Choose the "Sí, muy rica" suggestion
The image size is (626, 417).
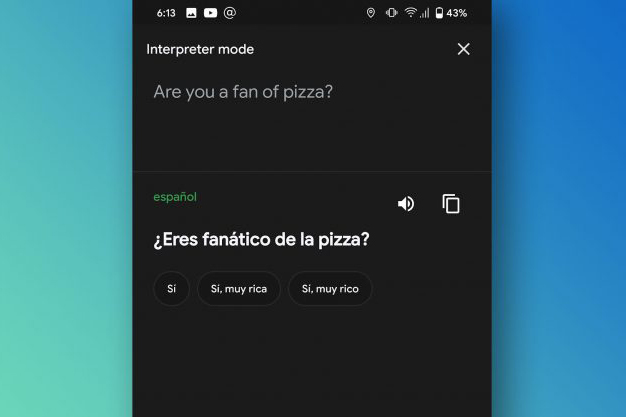[238, 289]
